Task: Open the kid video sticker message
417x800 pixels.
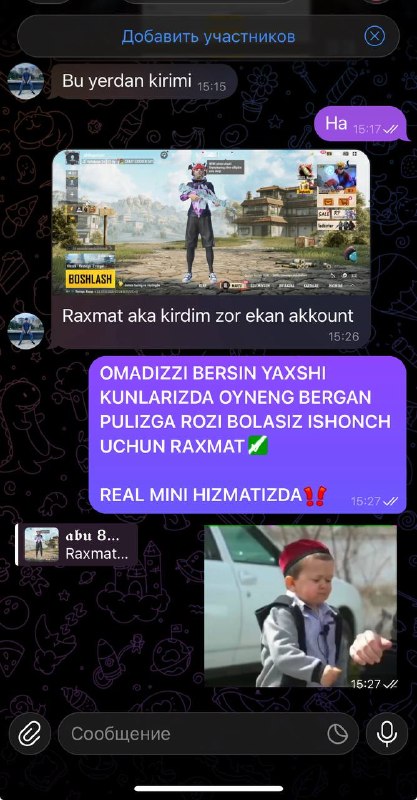Action: [x=300, y=606]
